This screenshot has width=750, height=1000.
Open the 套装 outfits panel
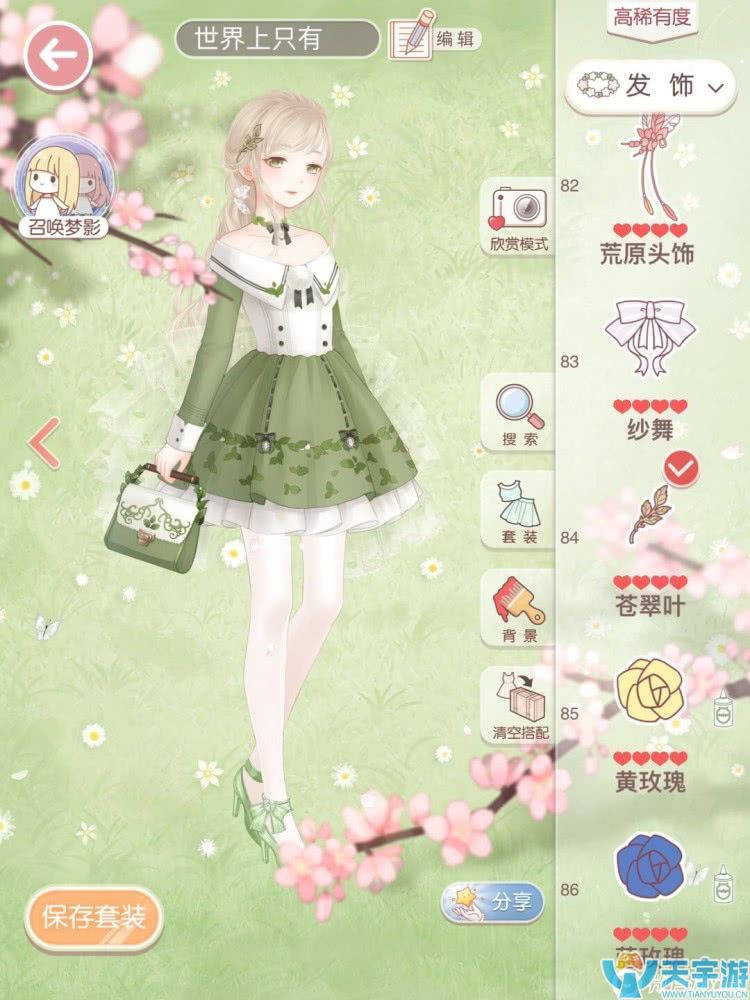[520, 510]
